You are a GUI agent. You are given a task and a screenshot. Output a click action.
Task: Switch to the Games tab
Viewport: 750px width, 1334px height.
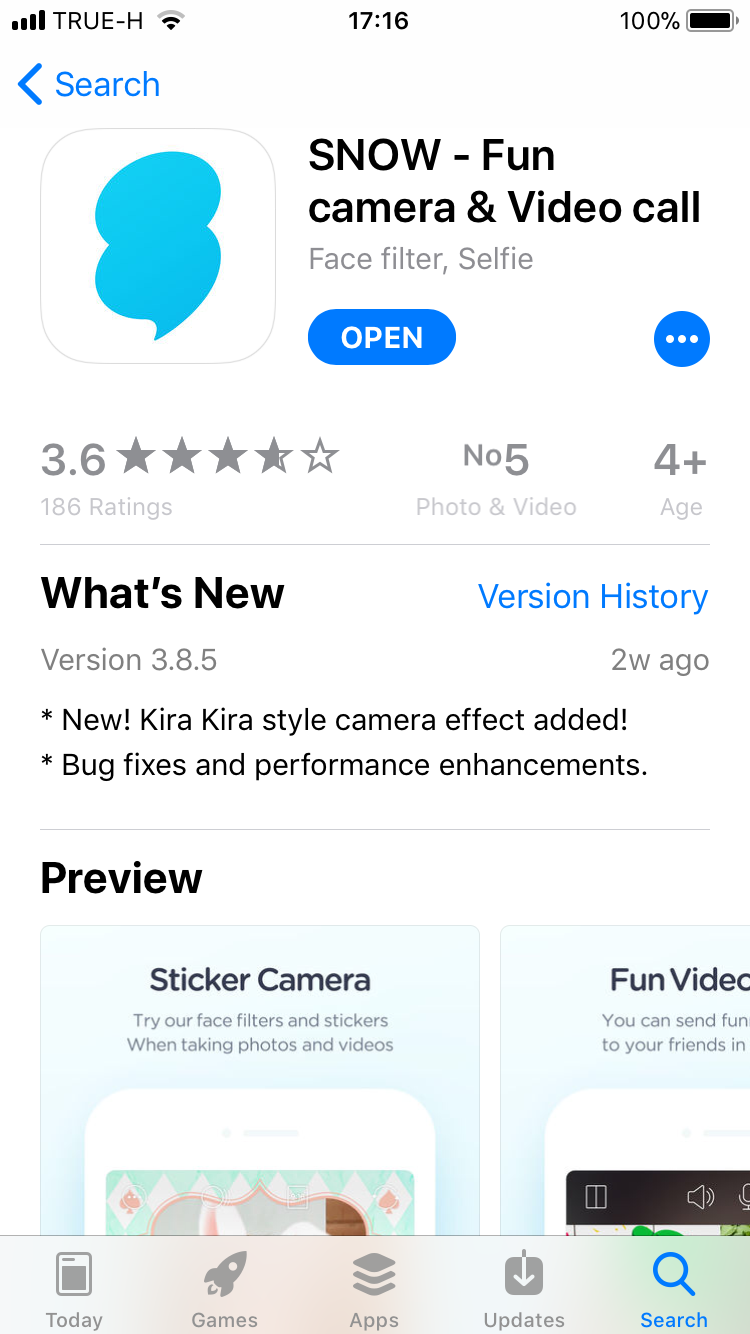(224, 1290)
